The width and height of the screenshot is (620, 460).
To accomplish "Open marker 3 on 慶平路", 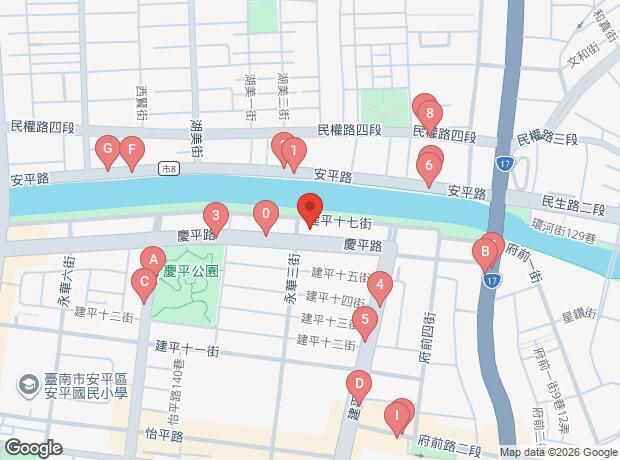I will tap(215, 214).
